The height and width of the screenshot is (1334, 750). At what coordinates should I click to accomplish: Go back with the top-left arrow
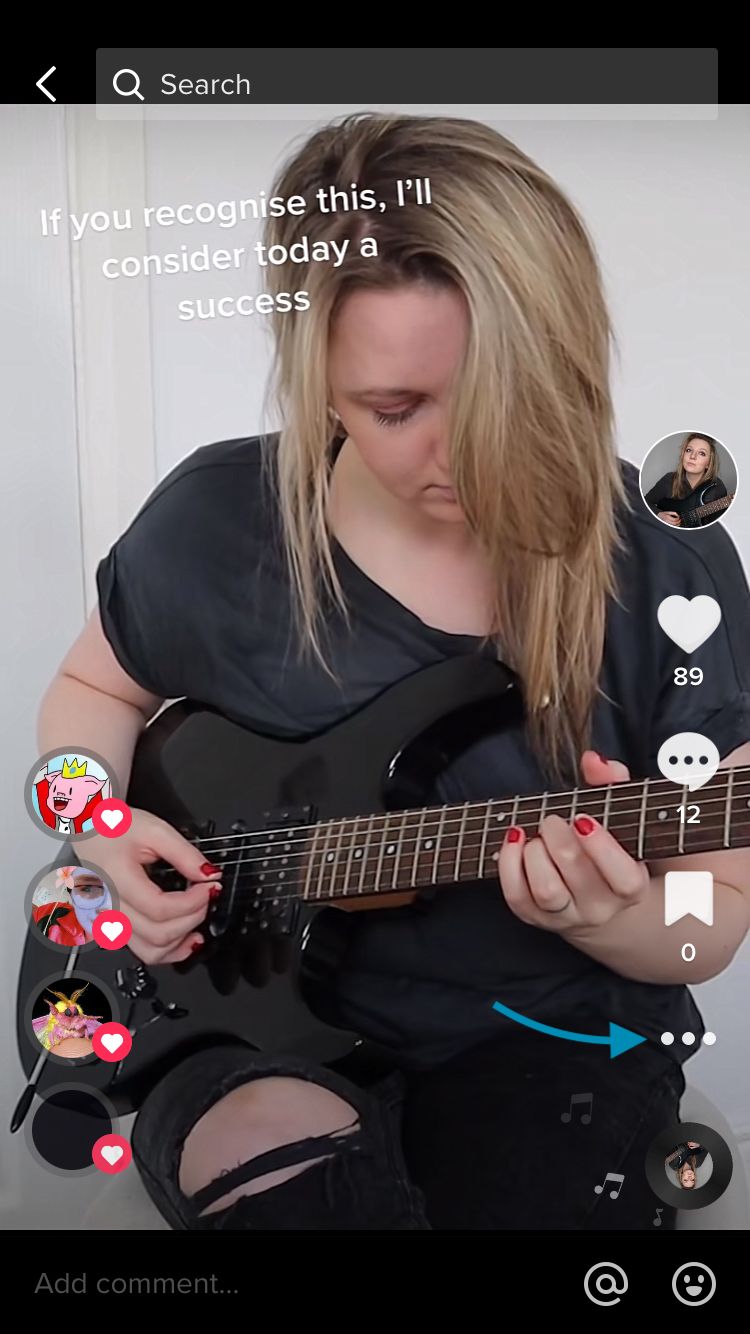click(x=46, y=85)
